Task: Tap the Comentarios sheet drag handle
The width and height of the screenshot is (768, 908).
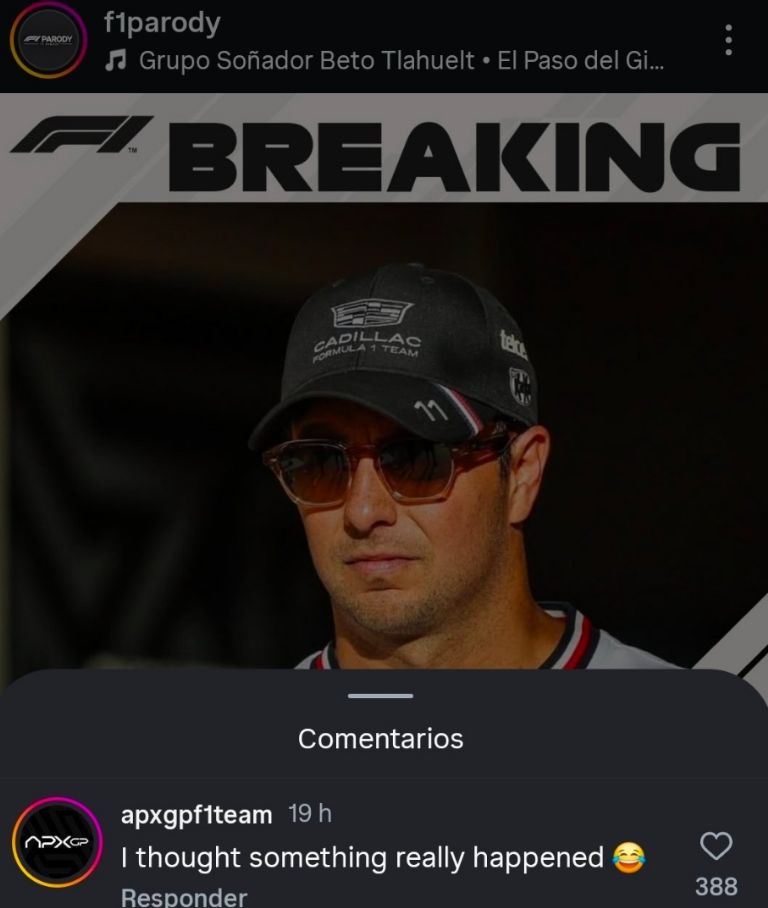Action: pos(381,696)
